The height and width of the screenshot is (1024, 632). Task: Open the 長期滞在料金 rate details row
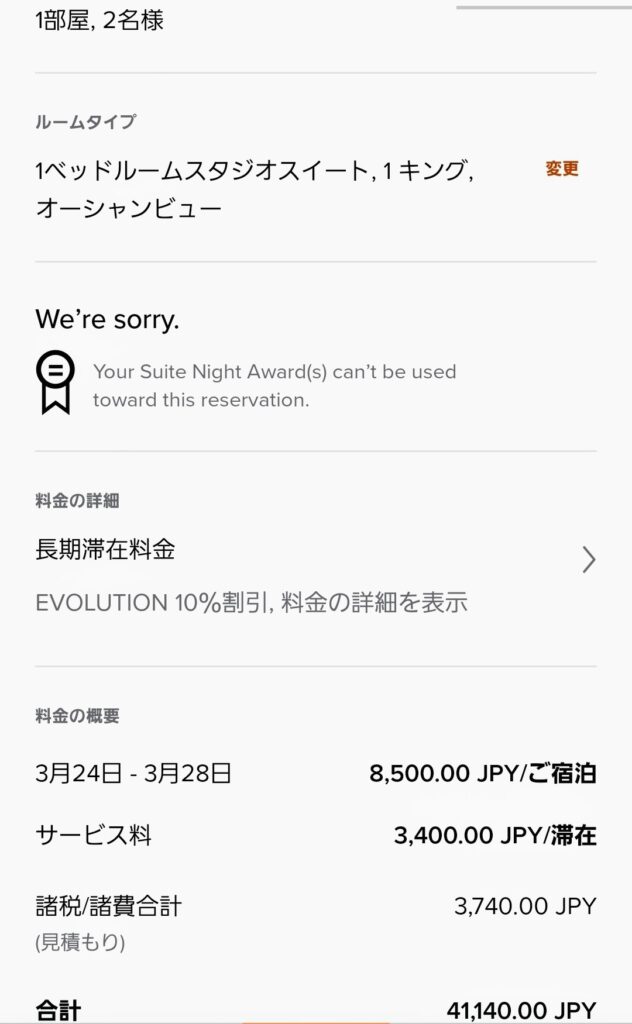point(315,575)
